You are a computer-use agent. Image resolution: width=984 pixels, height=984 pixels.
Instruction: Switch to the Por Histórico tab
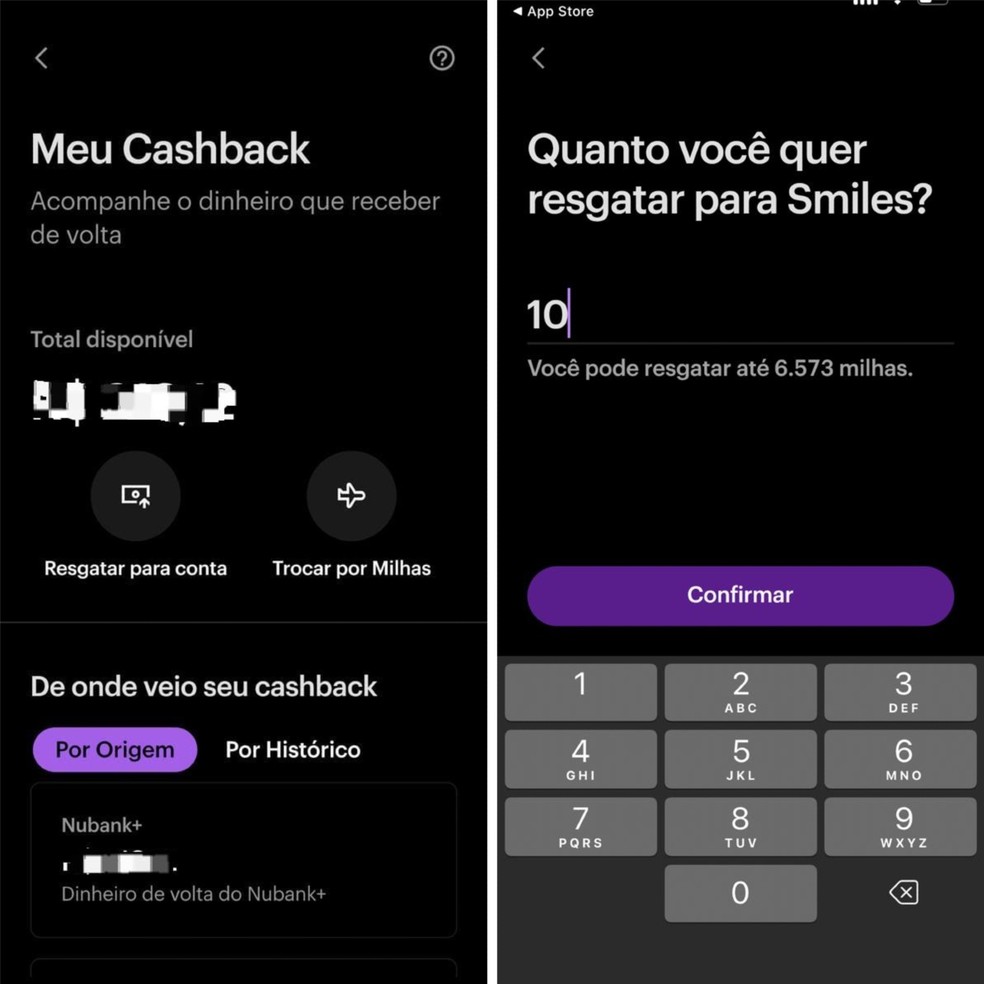(293, 750)
